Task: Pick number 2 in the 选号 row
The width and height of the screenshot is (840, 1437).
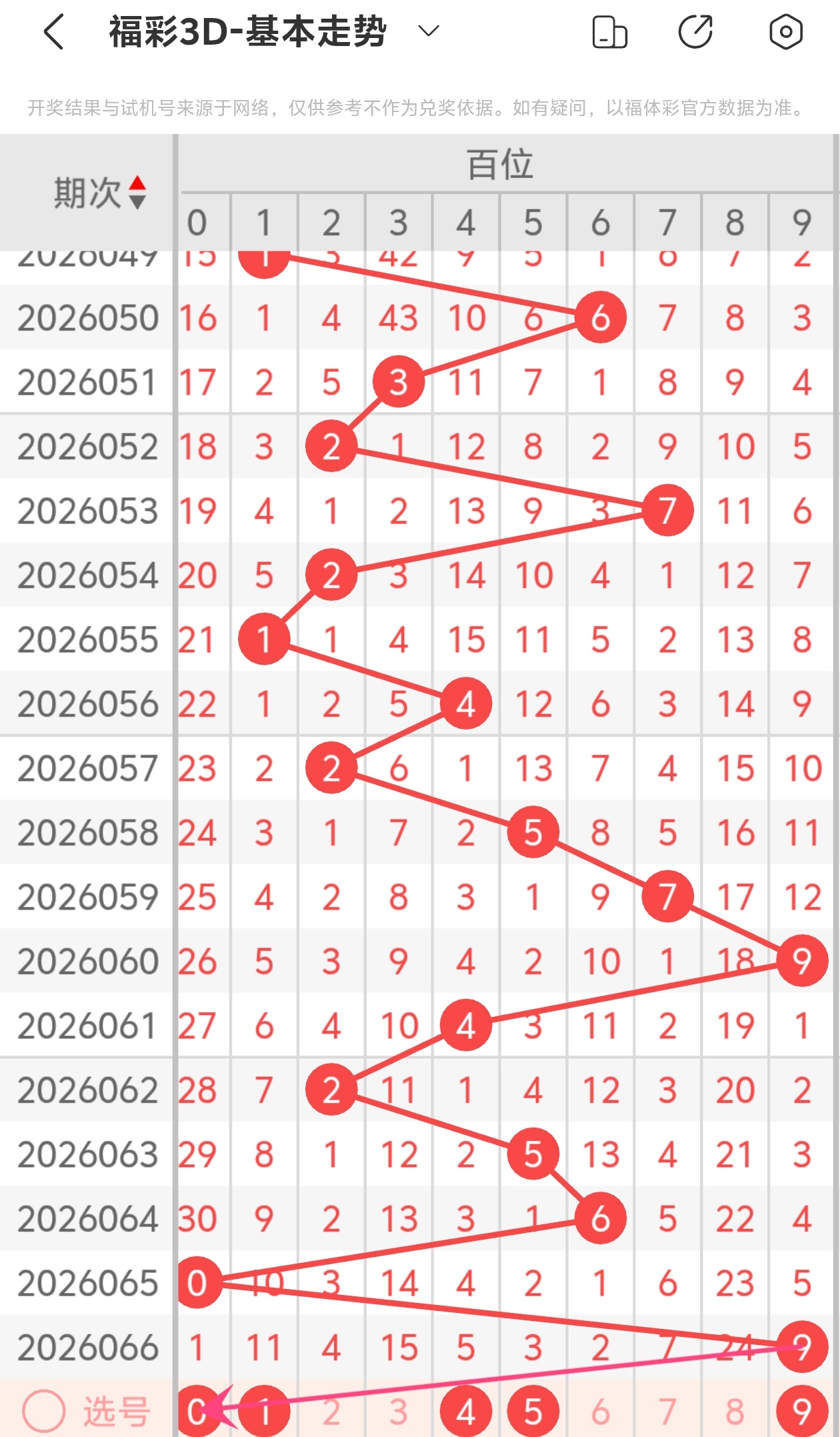Action: 331,1411
